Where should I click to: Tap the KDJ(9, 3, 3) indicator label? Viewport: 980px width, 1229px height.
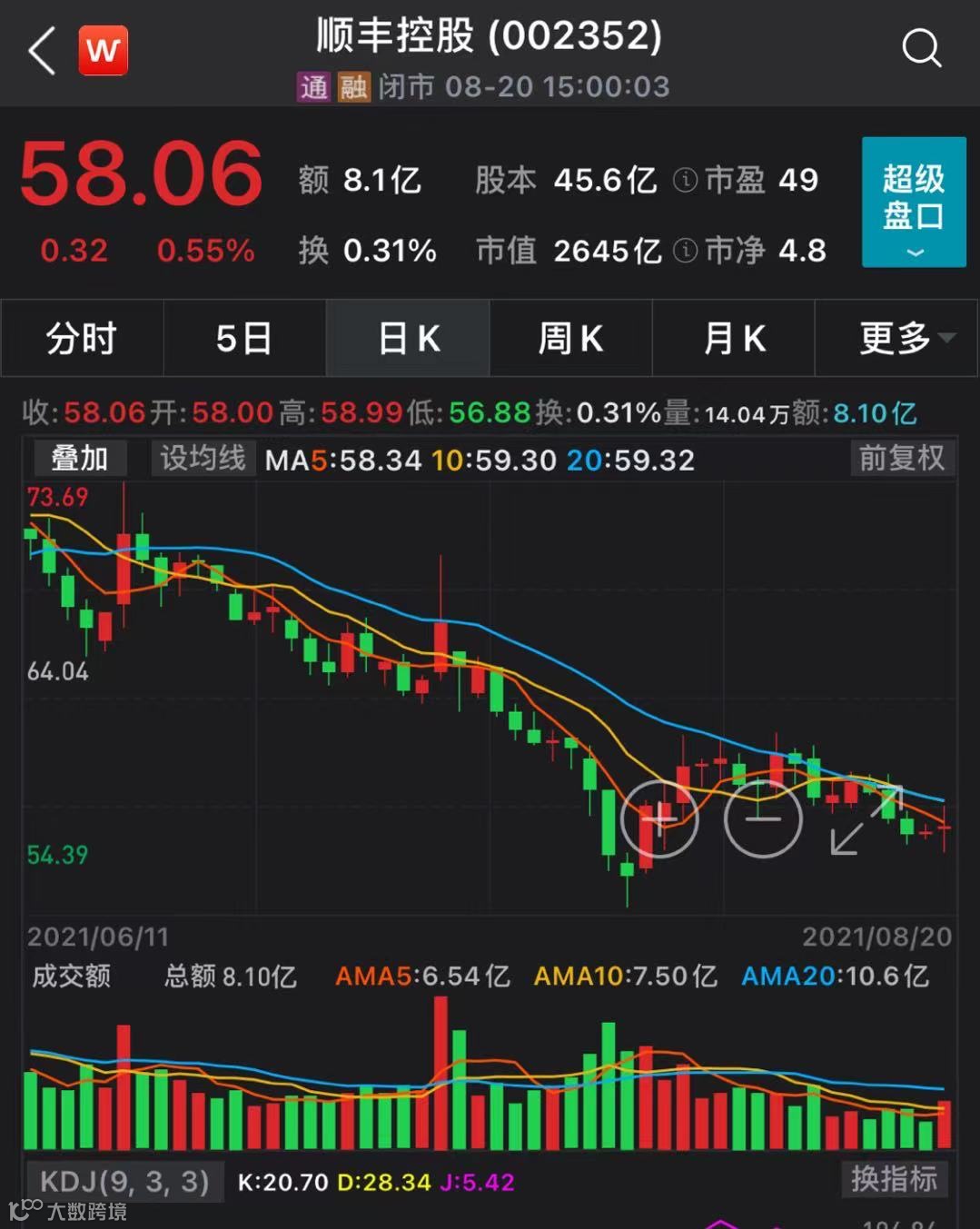124,1182
